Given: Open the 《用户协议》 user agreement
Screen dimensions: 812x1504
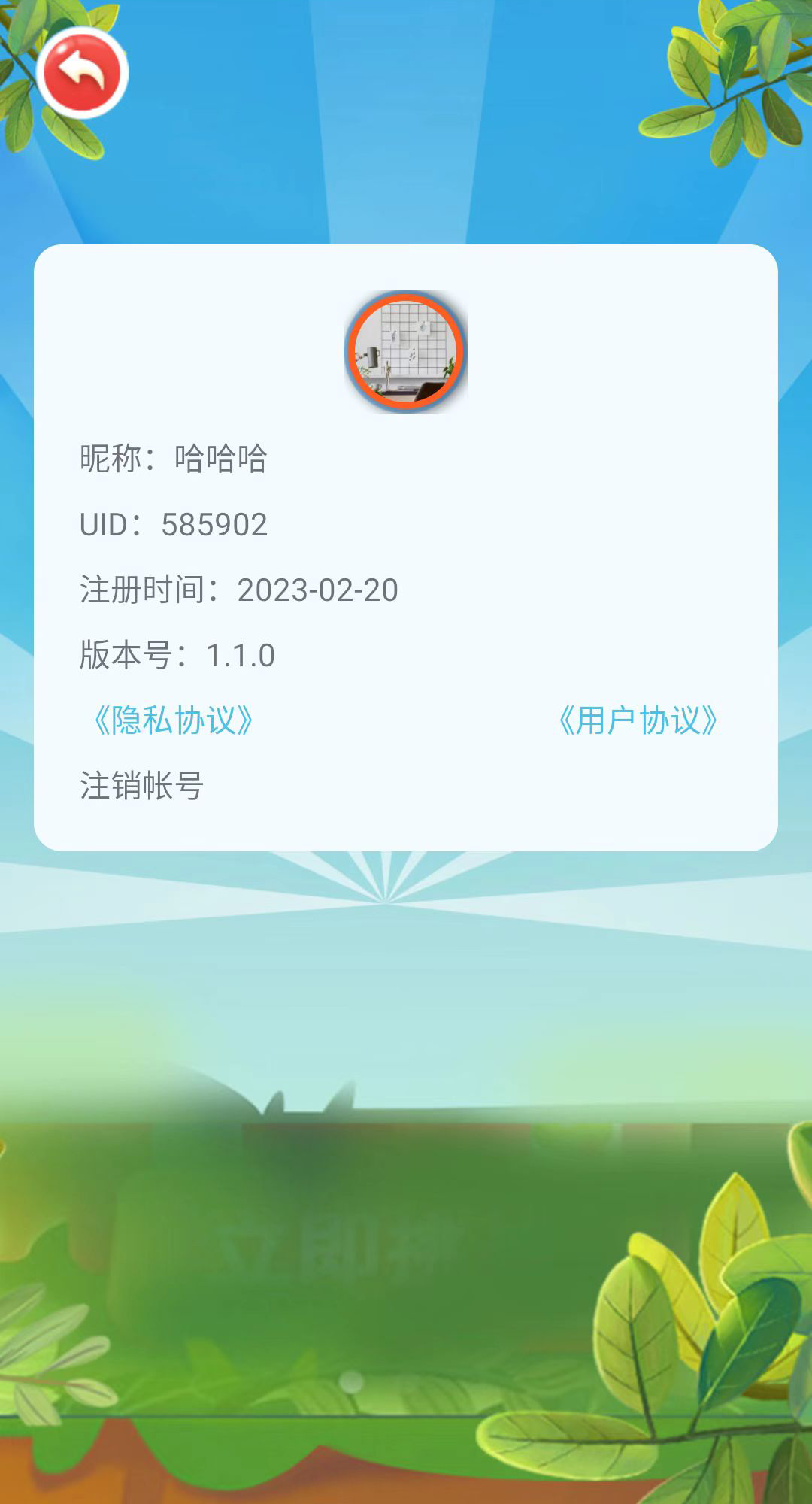Looking at the screenshot, I should 639,720.
